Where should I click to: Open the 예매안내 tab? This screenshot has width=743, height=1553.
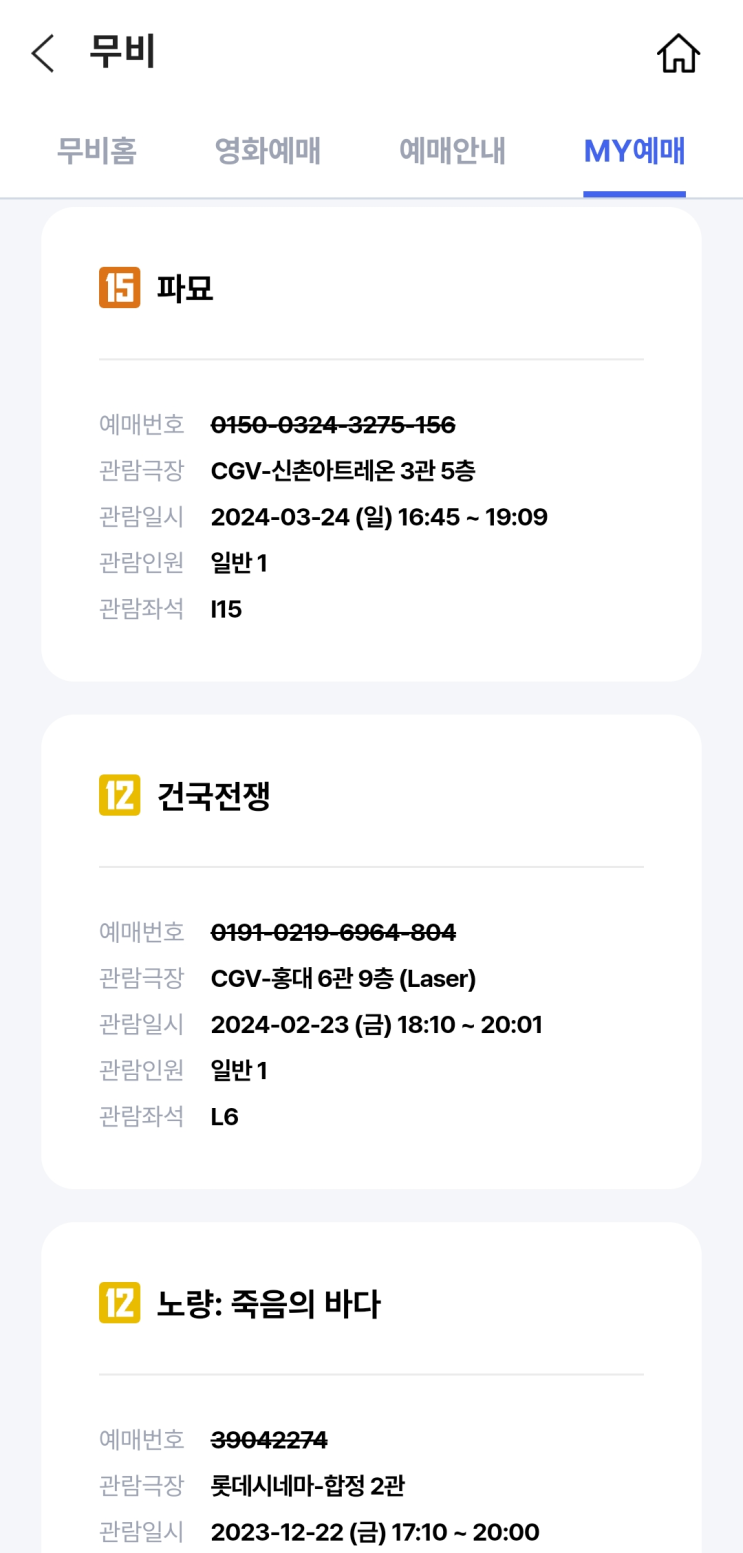[452, 150]
